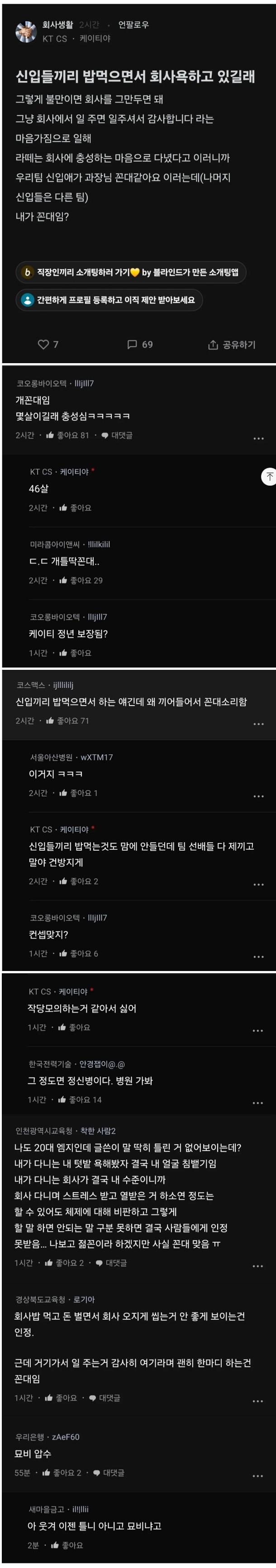Screen dimensions: 276x1568
Task: Open the overflow menu on the 이거지 ㅋㅋㅋ reply
Action: pyautogui.click(x=258, y=796)
